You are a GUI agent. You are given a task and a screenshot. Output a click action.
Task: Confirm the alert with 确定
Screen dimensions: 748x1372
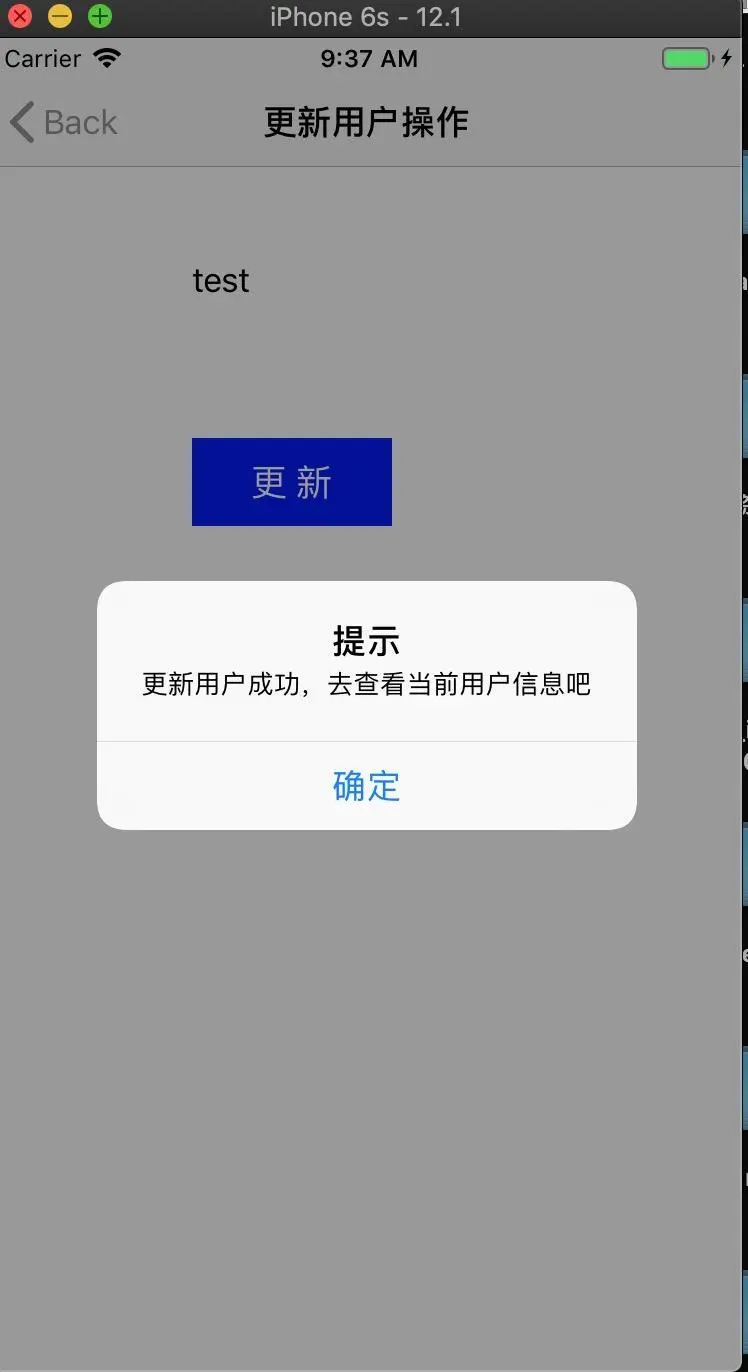pyautogui.click(x=366, y=786)
